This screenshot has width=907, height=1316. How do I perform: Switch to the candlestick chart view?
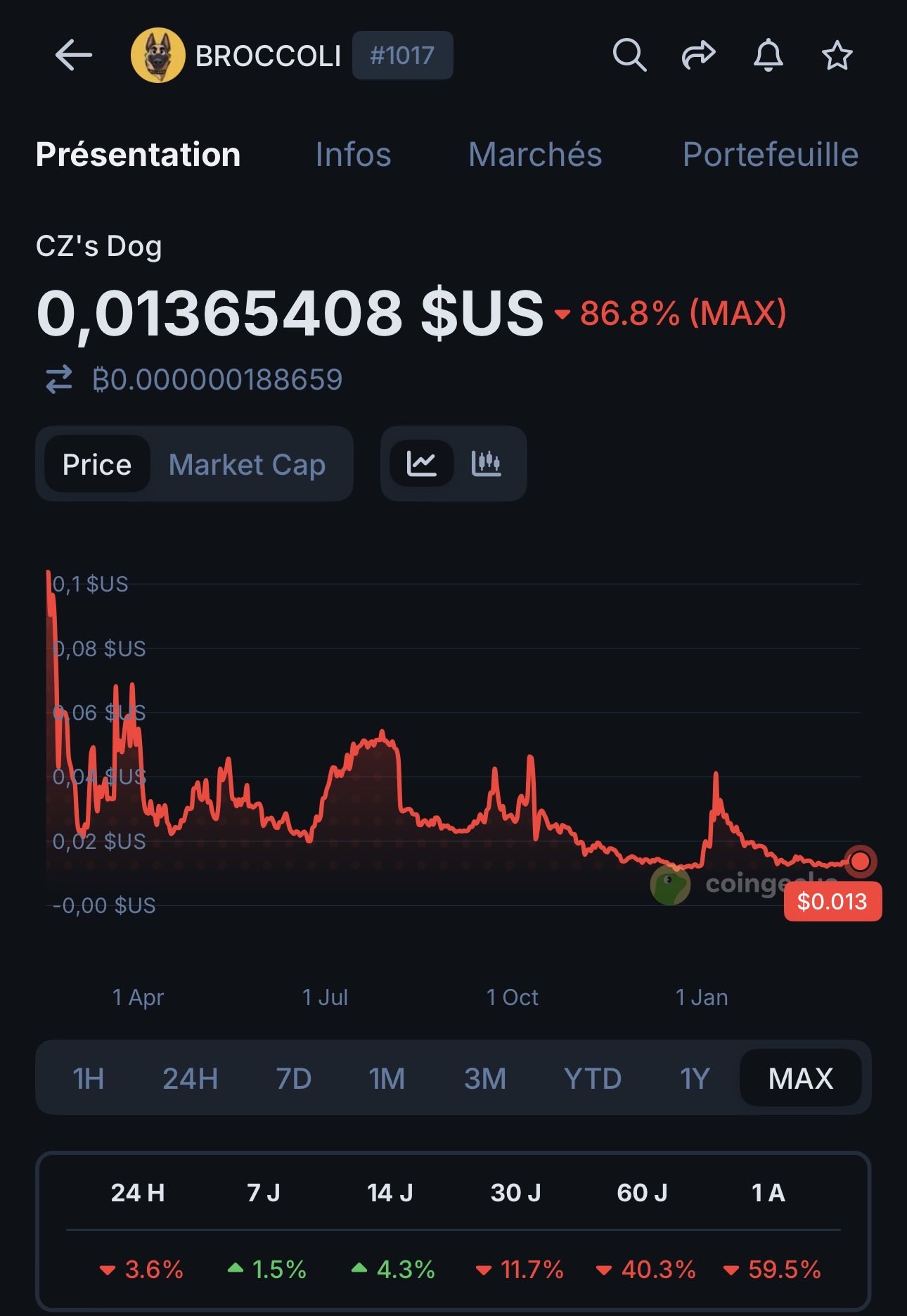tap(486, 463)
